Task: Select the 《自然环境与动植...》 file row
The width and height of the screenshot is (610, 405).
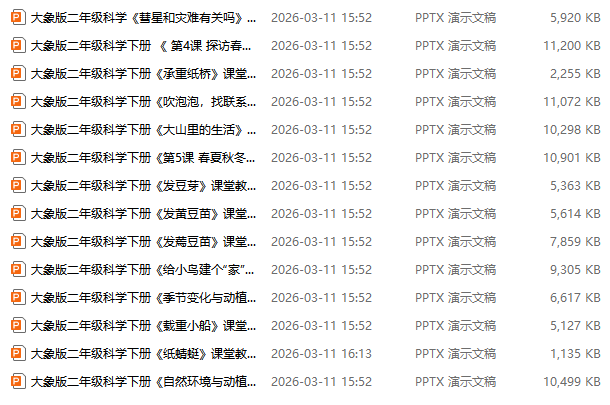Action: pyautogui.click(x=140, y=381)
